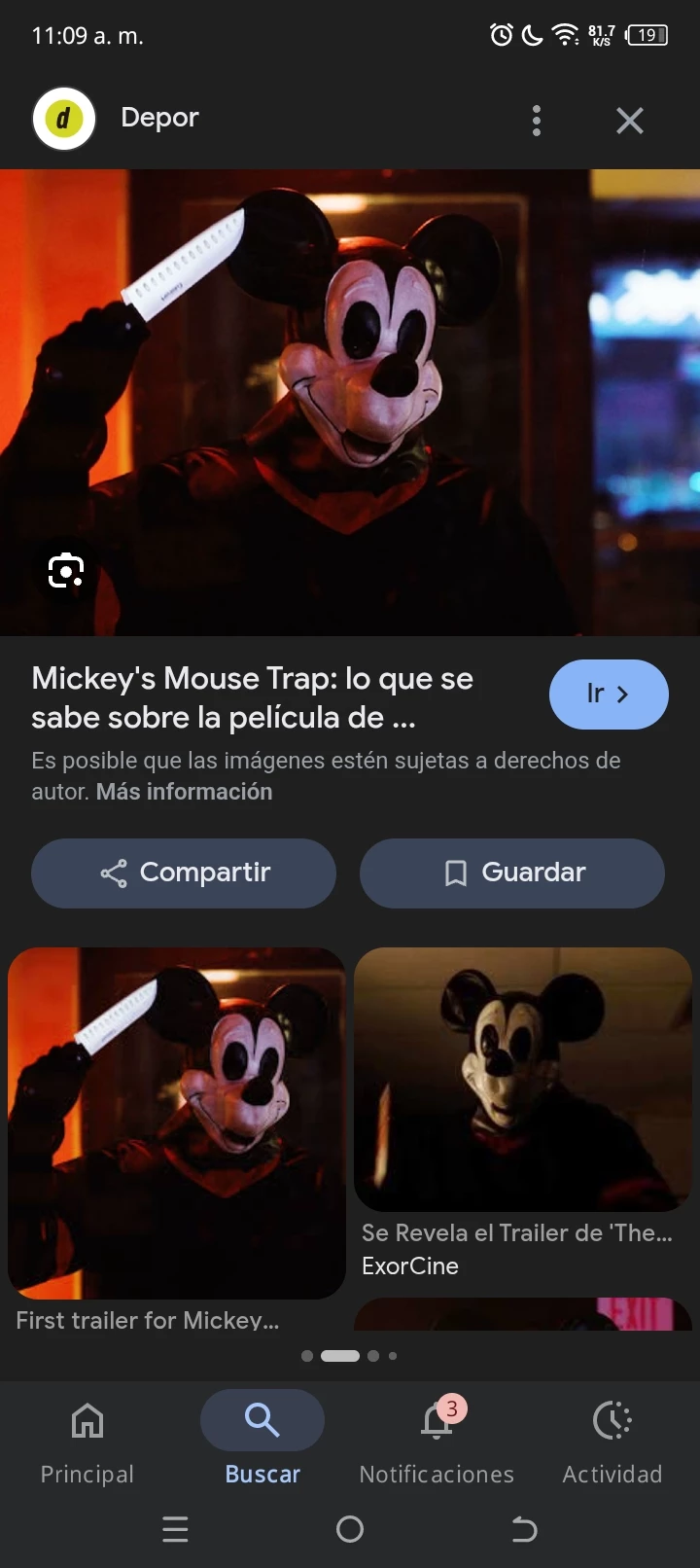700x1568 pixels.
Task: Tap the Google Lens icon on image
Action: [66, 571]
